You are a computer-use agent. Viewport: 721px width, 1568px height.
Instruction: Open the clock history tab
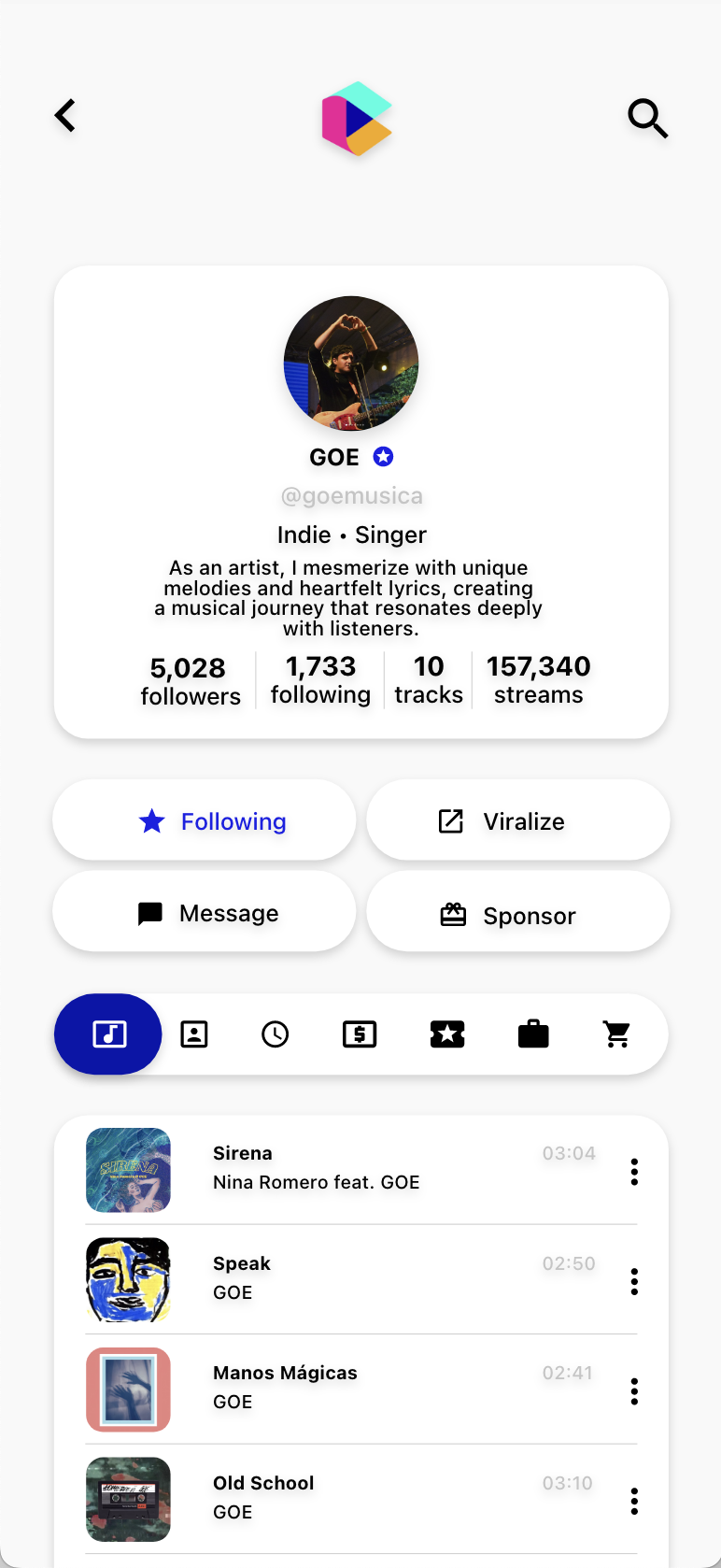(276, 1034)
